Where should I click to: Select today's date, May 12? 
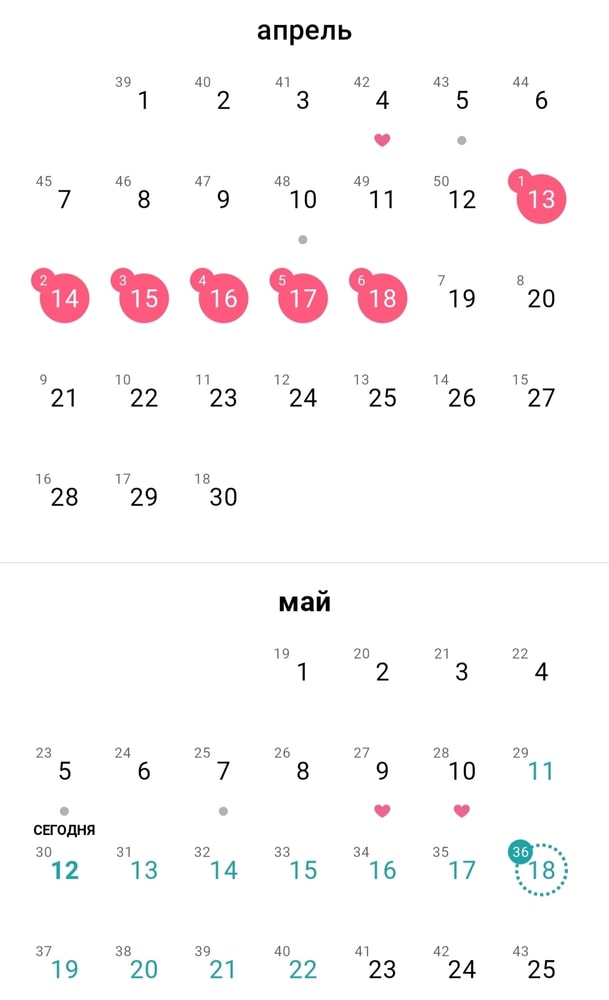click(x=65, y=870)
